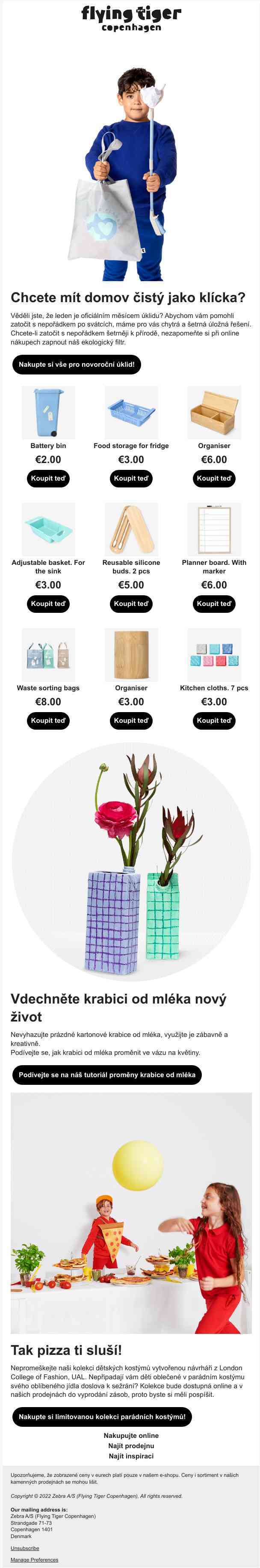Open the Kitchen cloths product image
The image size is (260, 1568).
[x=214, y=655]
